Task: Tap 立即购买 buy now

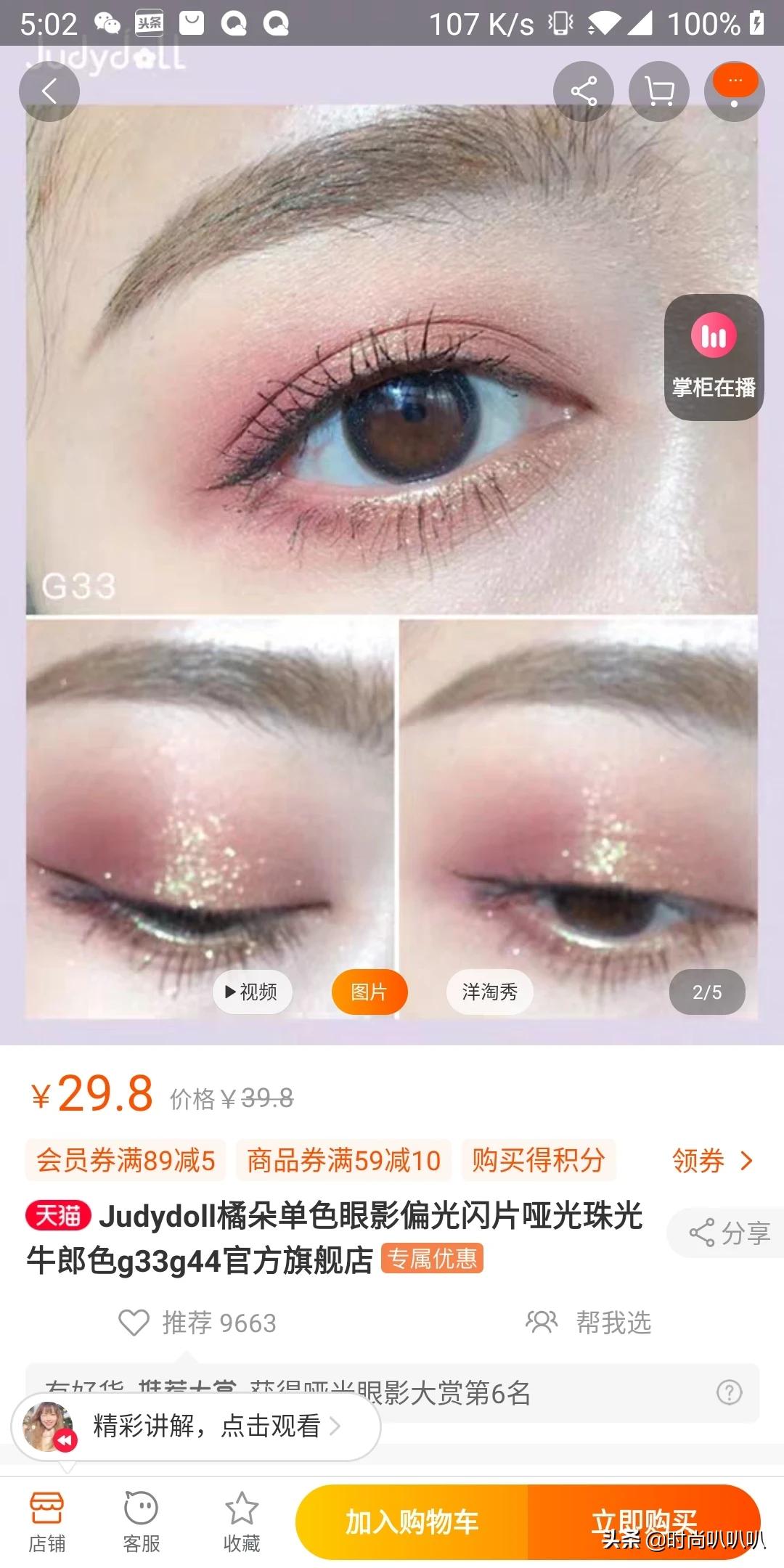Action: coord(643,1522)
